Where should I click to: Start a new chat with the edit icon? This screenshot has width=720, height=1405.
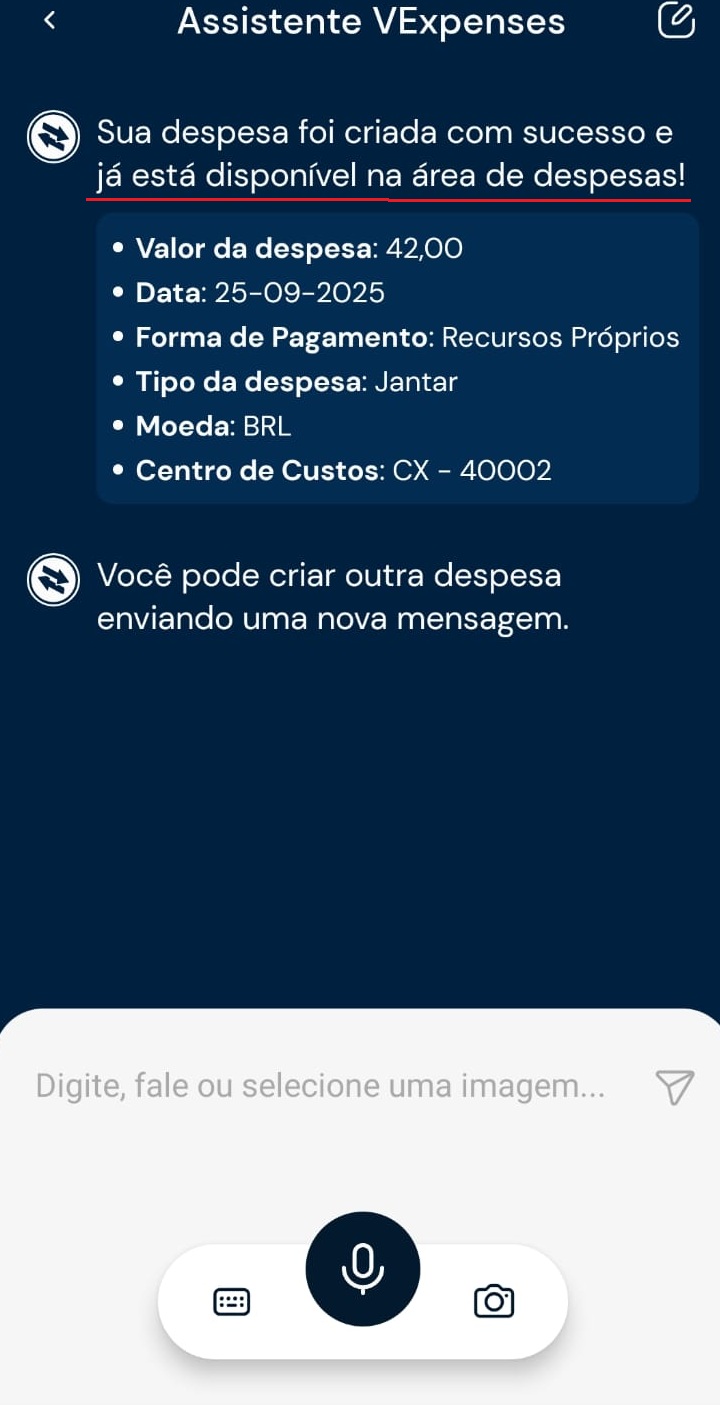(676, 21)
